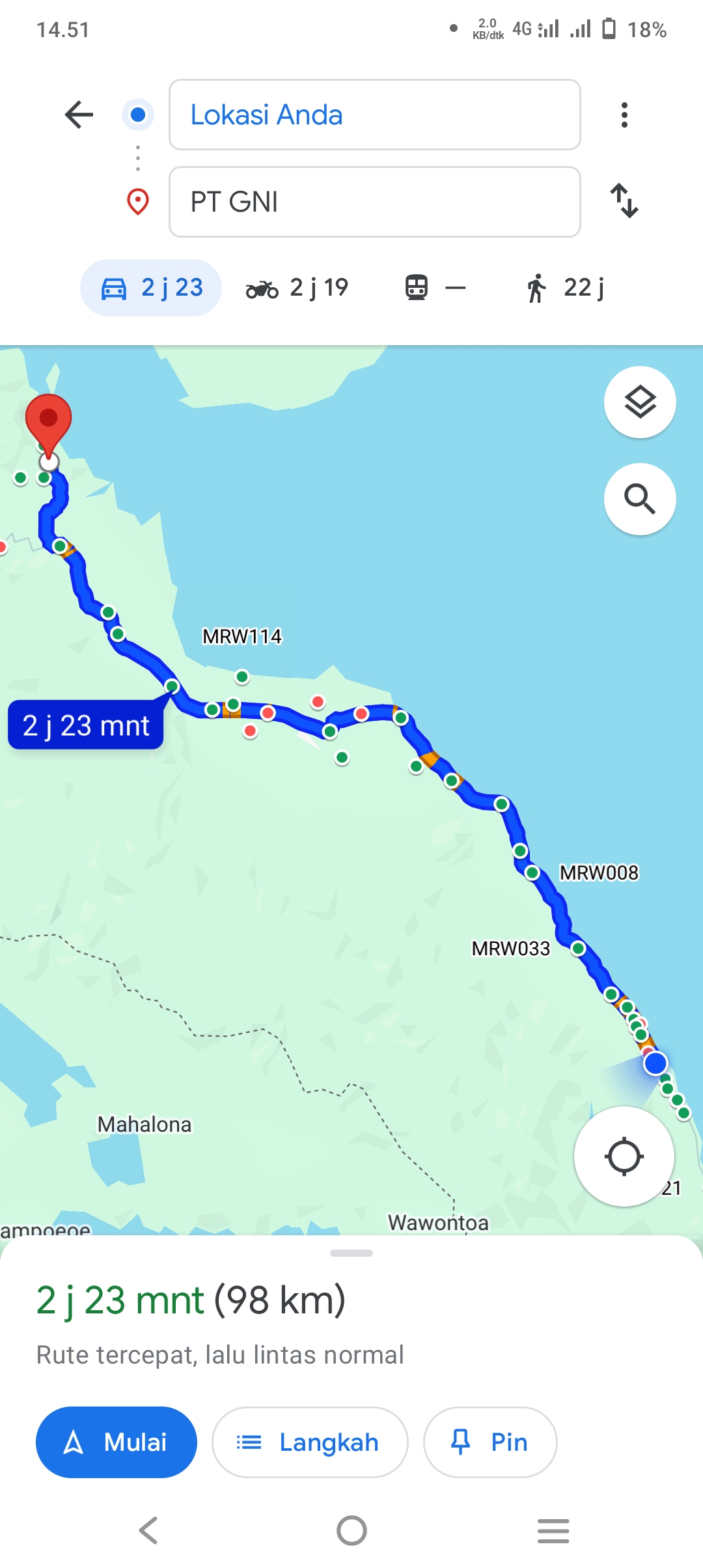Pin this route
Screen dimensions: 703x1568
click(x=490, y=1442)
